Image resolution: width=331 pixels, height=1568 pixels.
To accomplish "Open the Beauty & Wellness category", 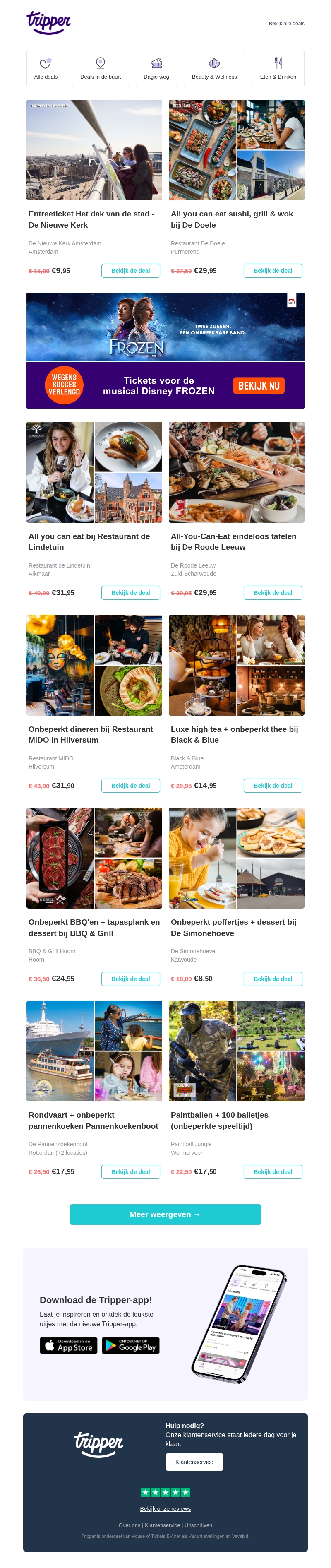I will pos(214,68).
